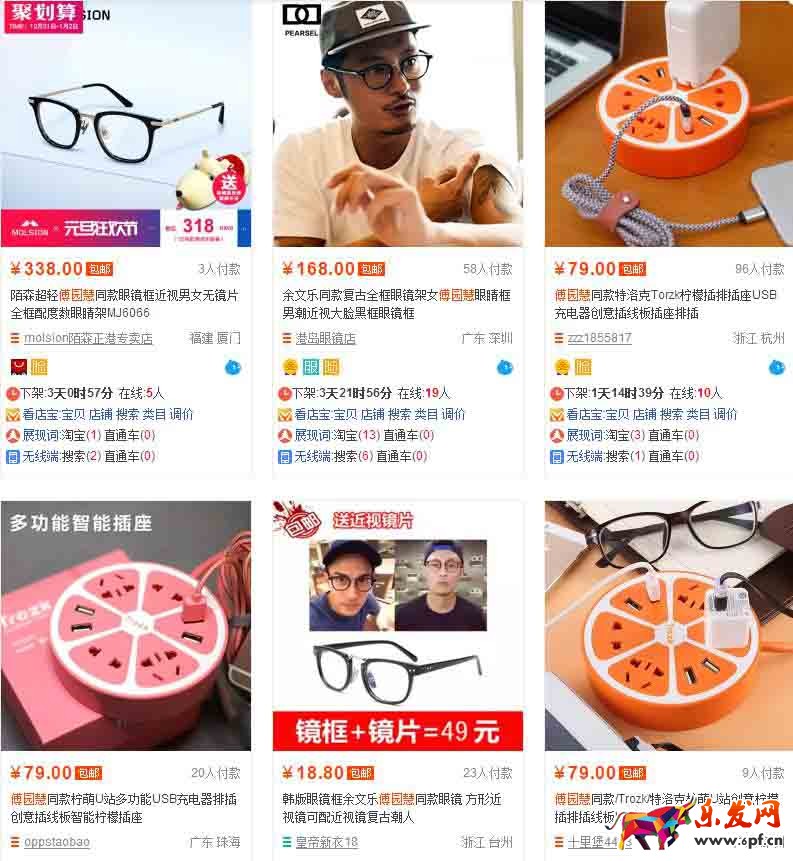
Task: Open title link 傅园慧同款特洛克Torzk柠檬插排
Action: click(x=665, y=295)
